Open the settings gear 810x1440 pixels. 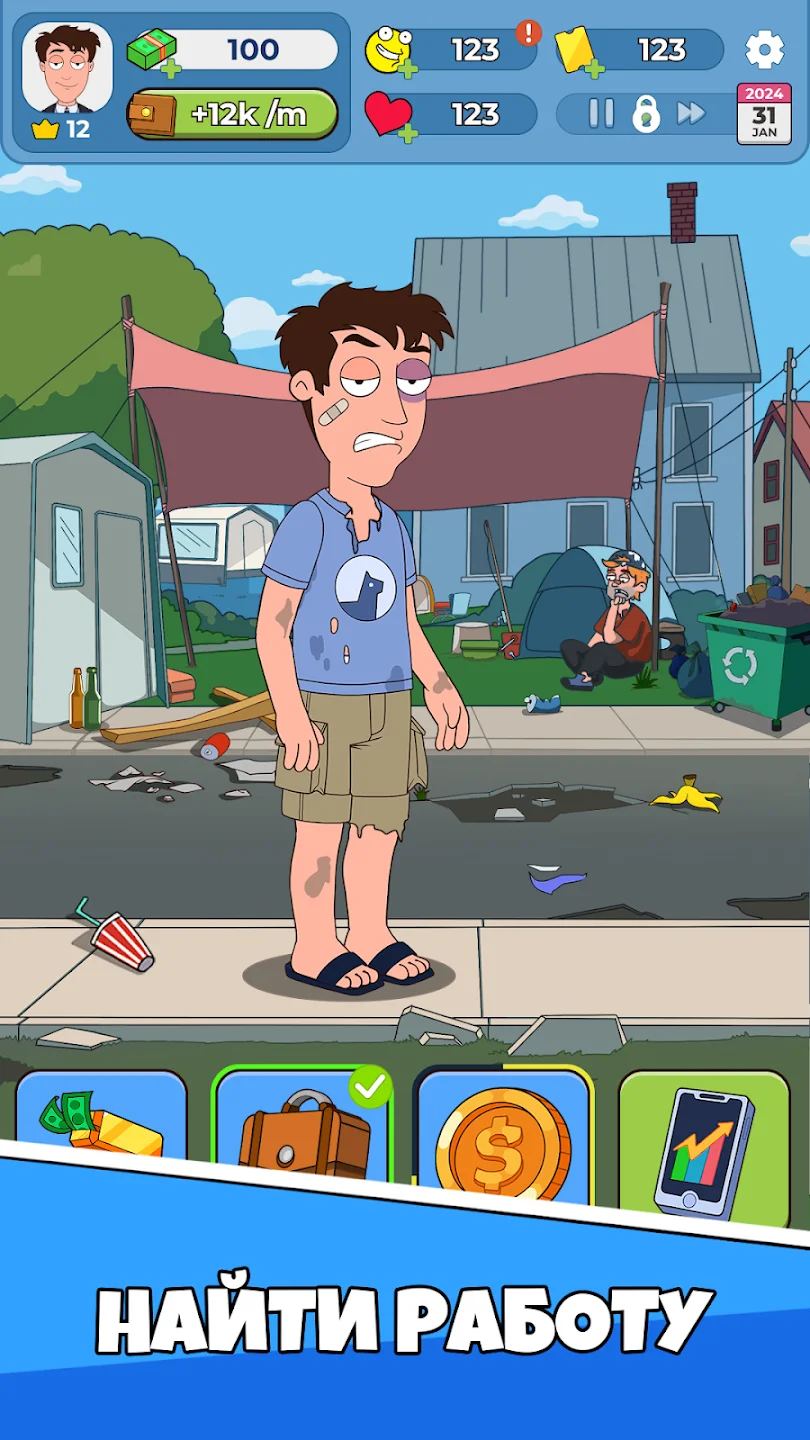765,50
